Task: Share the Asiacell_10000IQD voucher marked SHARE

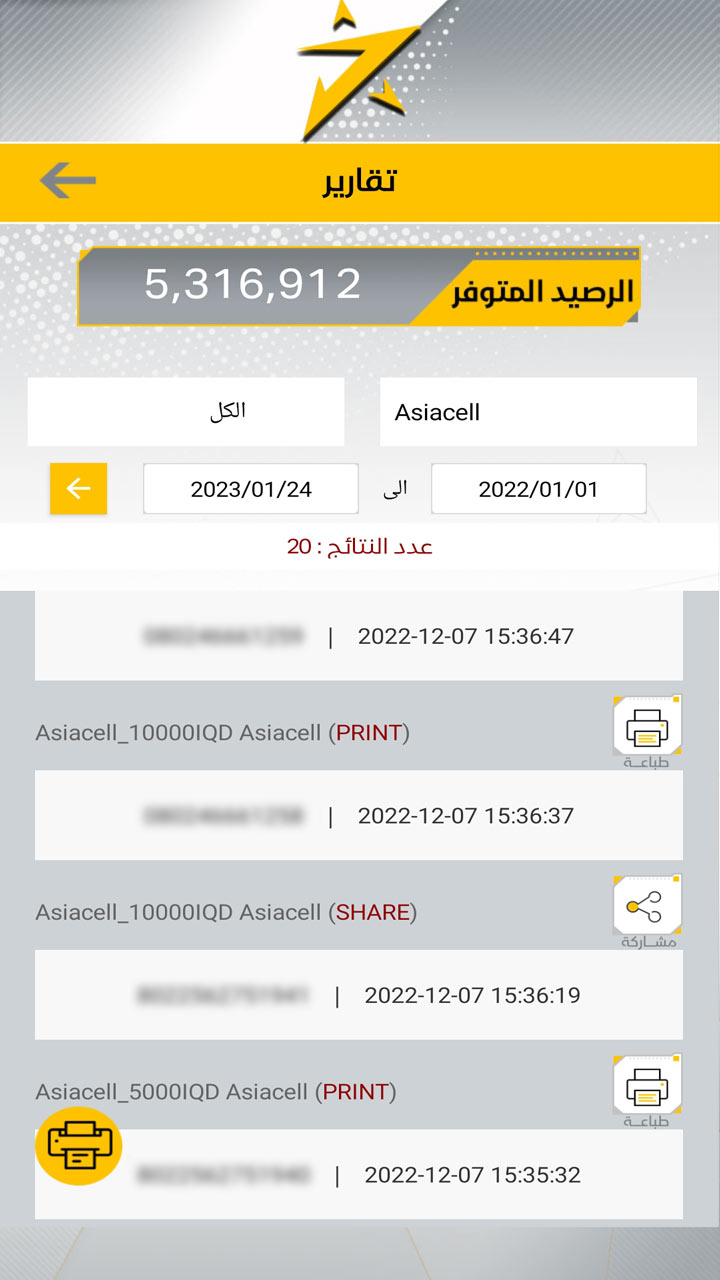Action: [x=647, y=912]
